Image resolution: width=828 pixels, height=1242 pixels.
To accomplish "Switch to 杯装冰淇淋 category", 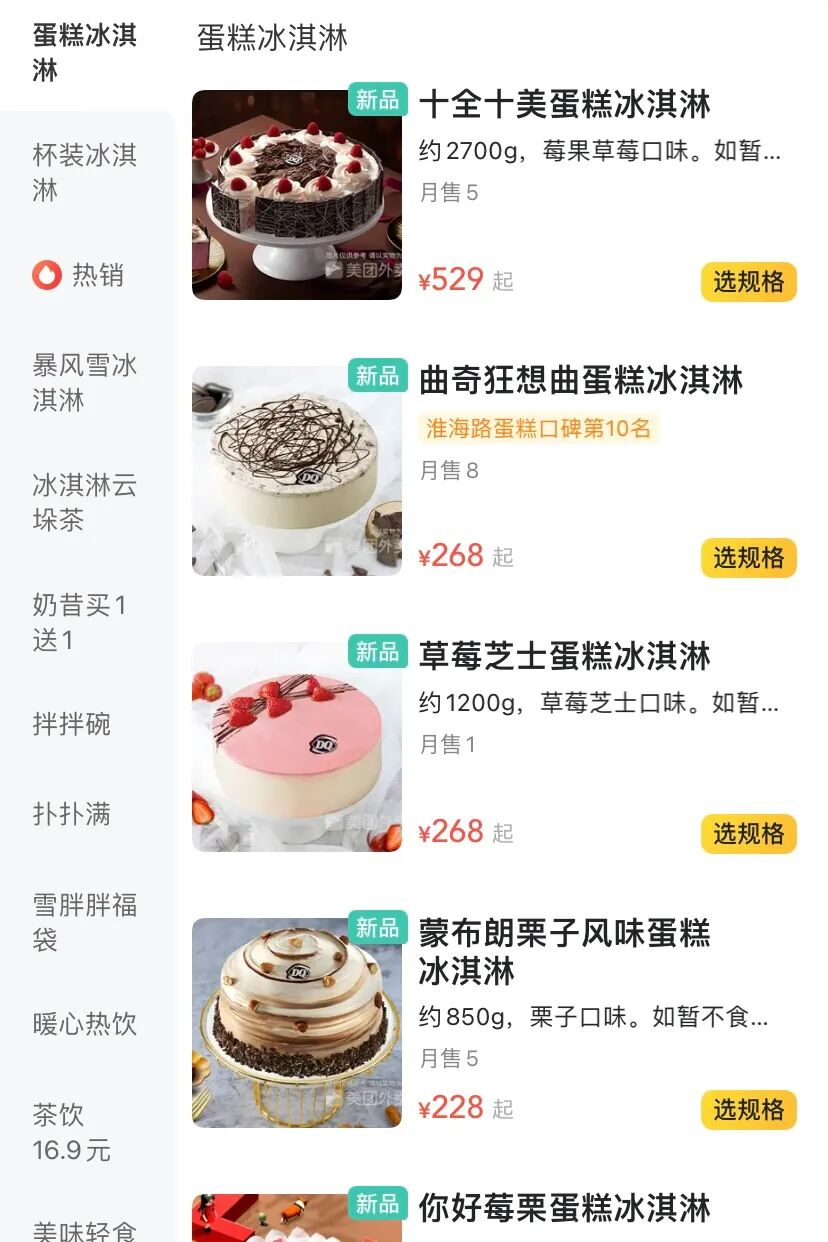I will coord(85,173).
